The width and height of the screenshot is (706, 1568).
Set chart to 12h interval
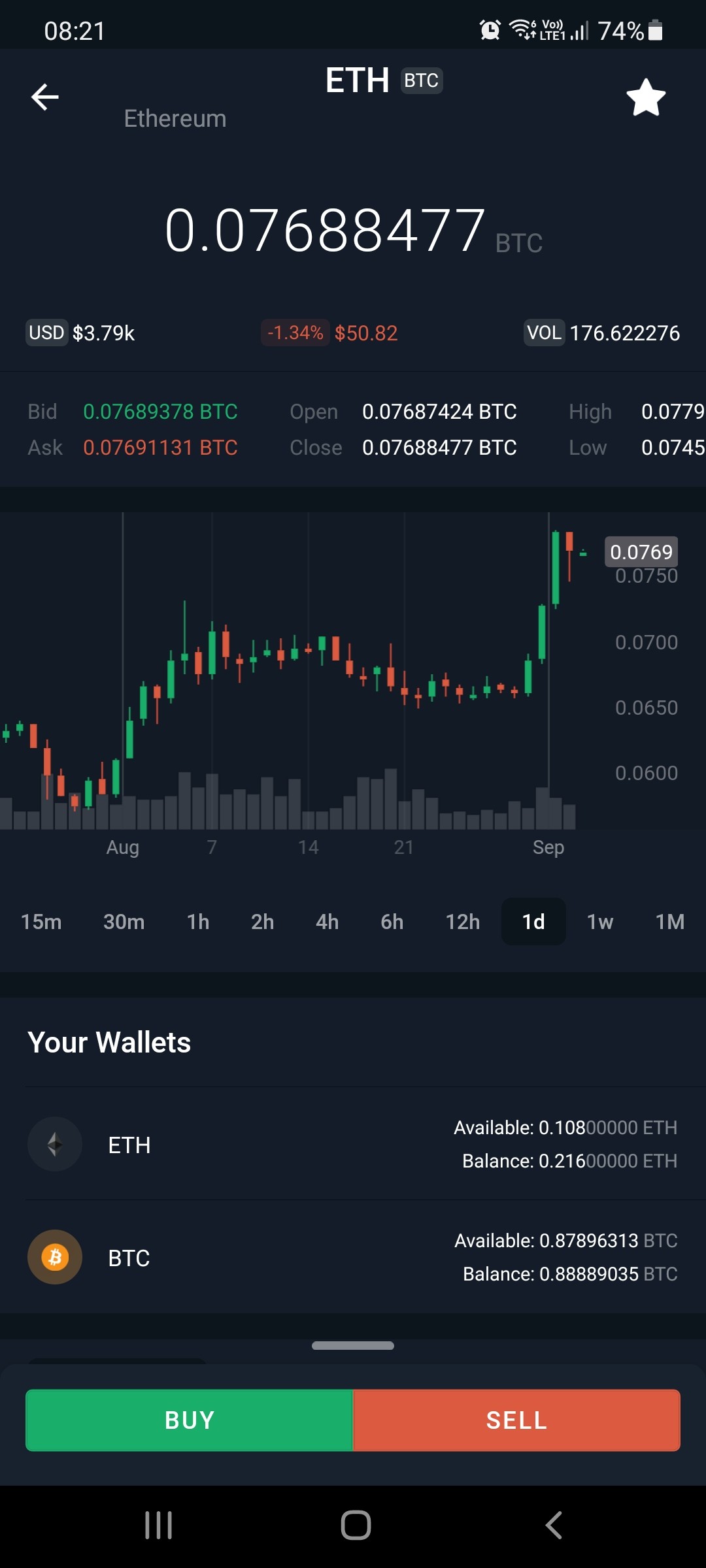(x=463, y=922)
